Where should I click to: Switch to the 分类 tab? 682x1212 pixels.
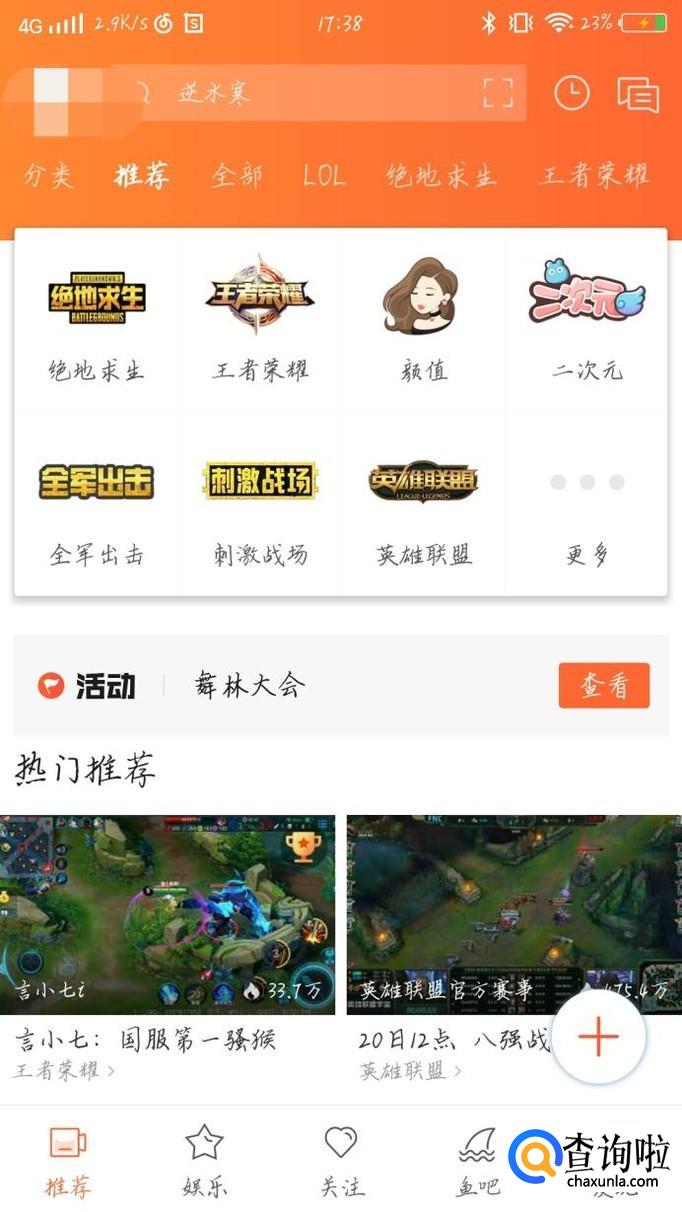(48, 177)
